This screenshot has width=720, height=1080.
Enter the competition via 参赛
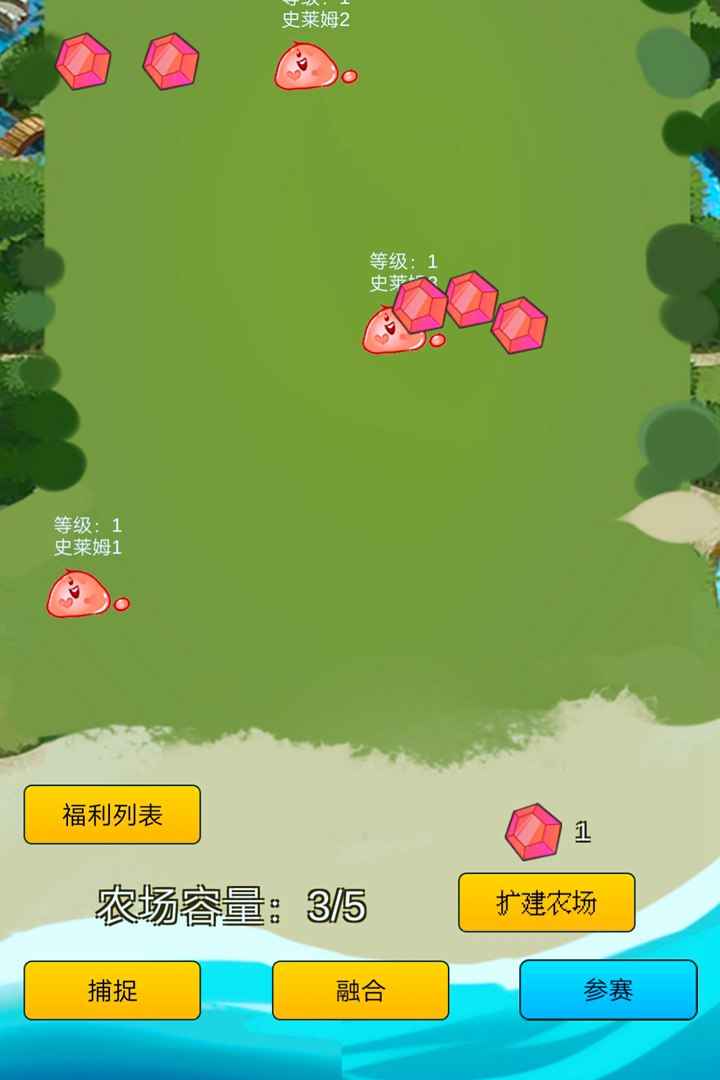608,990
